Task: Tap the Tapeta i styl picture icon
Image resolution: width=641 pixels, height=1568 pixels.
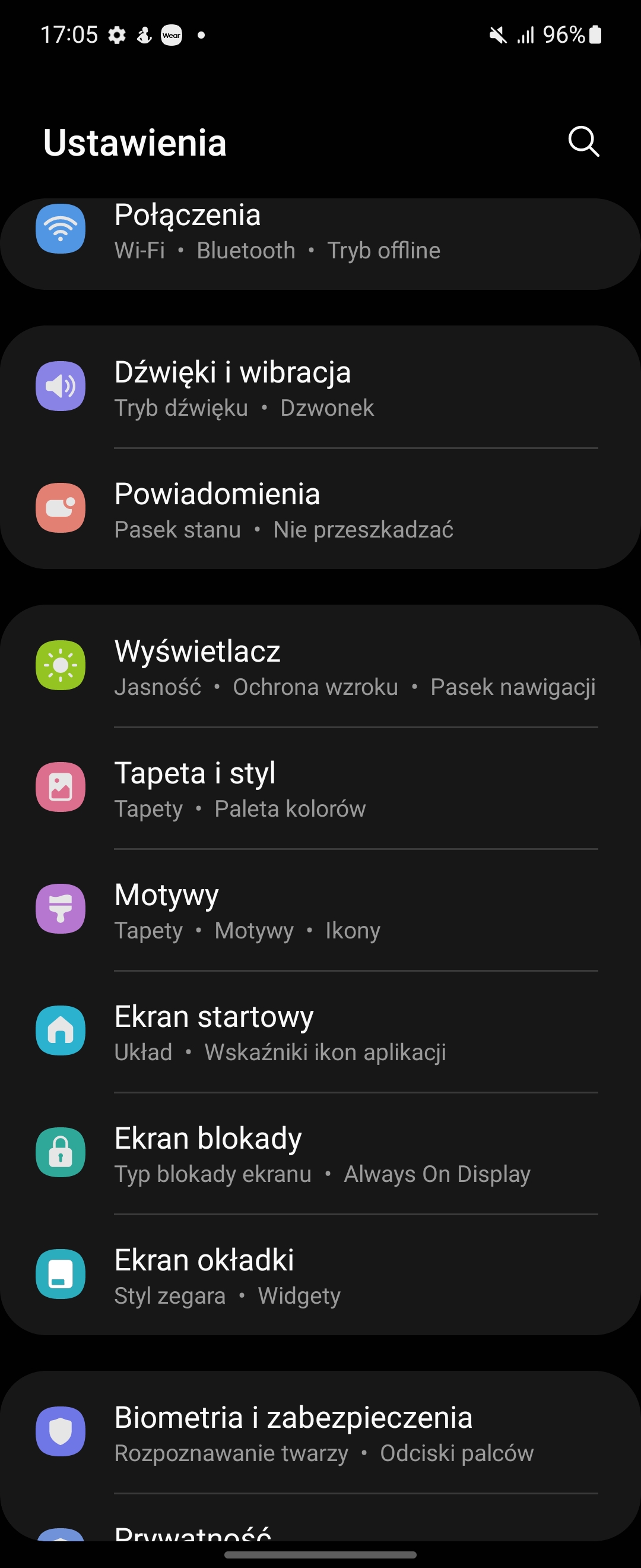Action: (x=61, y=786)
